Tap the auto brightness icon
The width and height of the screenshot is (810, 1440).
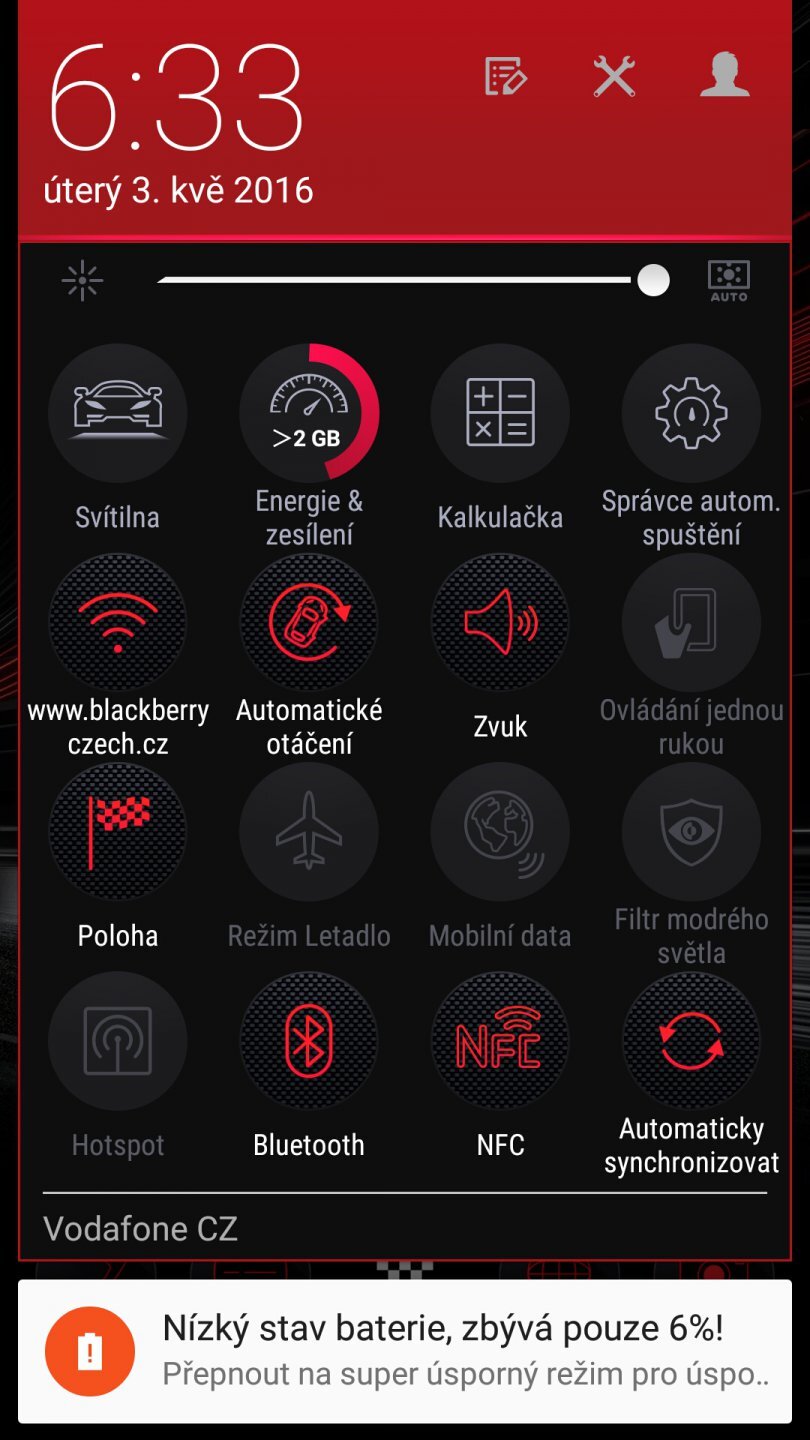[729, 280]
